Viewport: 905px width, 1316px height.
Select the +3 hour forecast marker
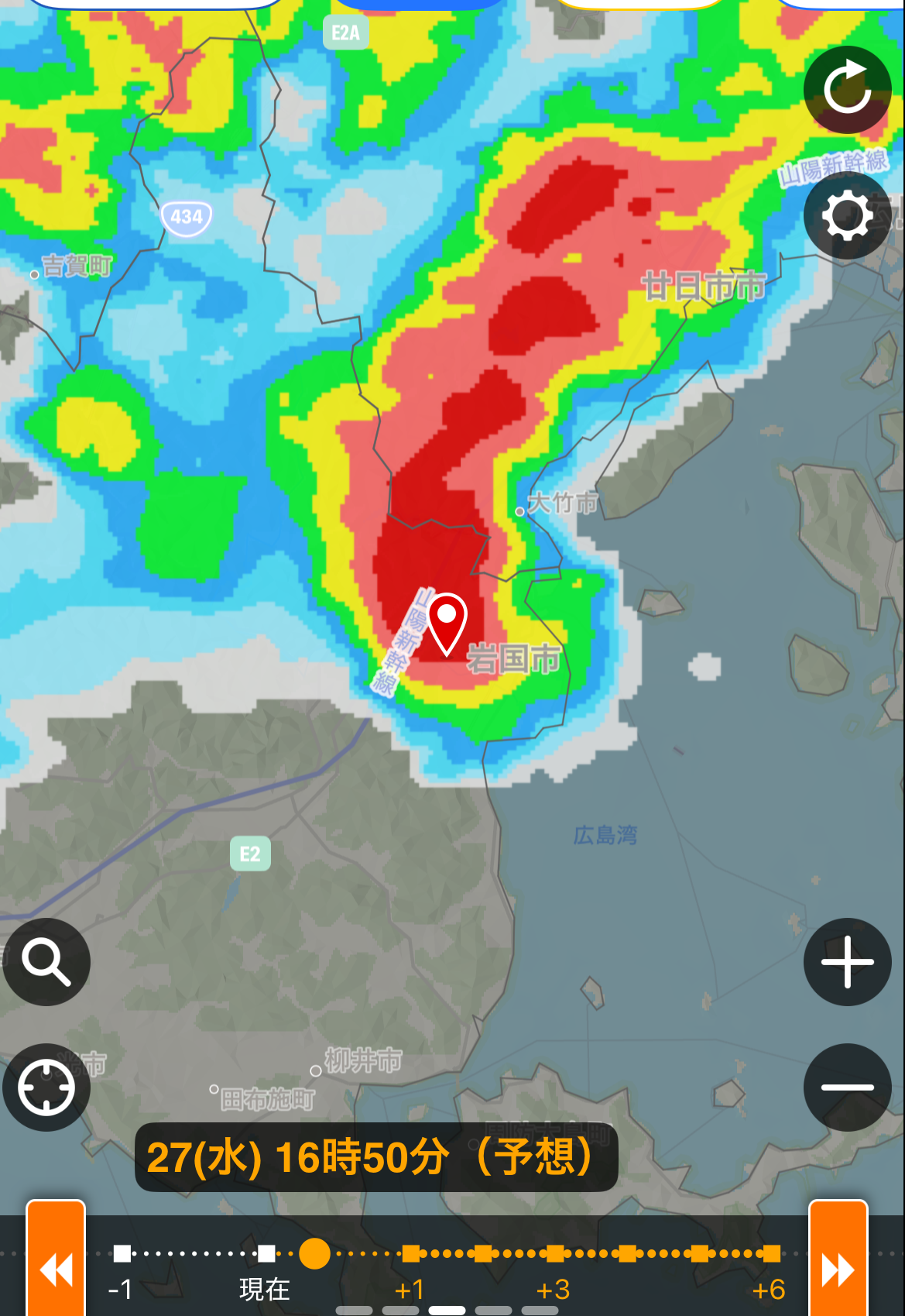click(554, 1253)
